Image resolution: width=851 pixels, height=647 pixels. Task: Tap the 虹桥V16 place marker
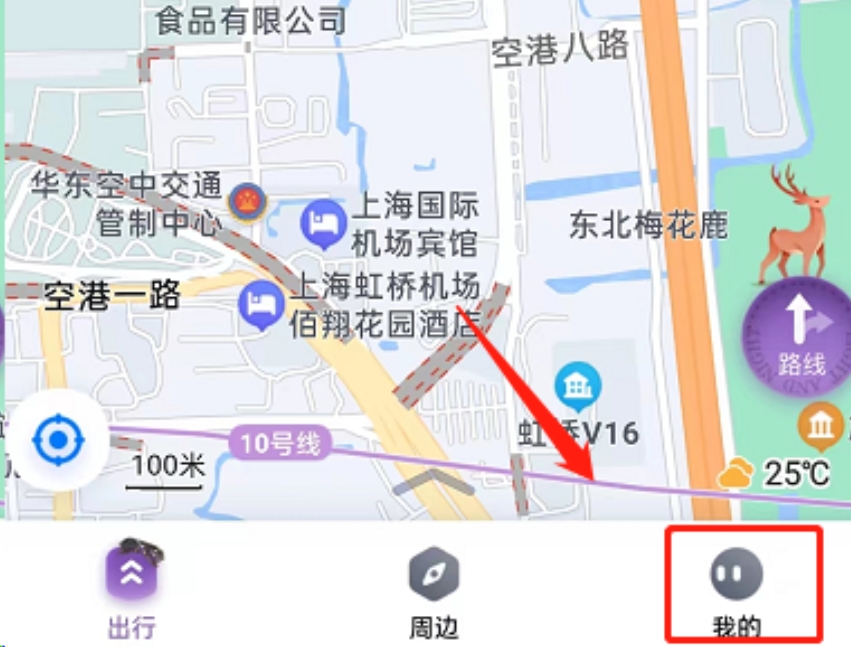click(x=578, y=387)
